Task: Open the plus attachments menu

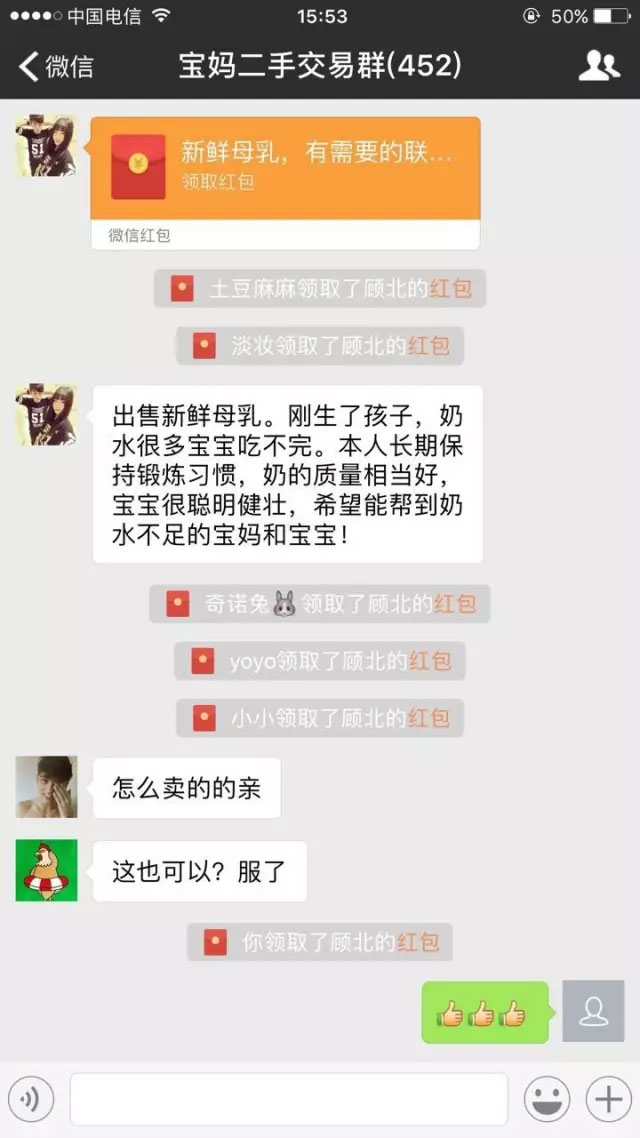Action: (608, 1100)
